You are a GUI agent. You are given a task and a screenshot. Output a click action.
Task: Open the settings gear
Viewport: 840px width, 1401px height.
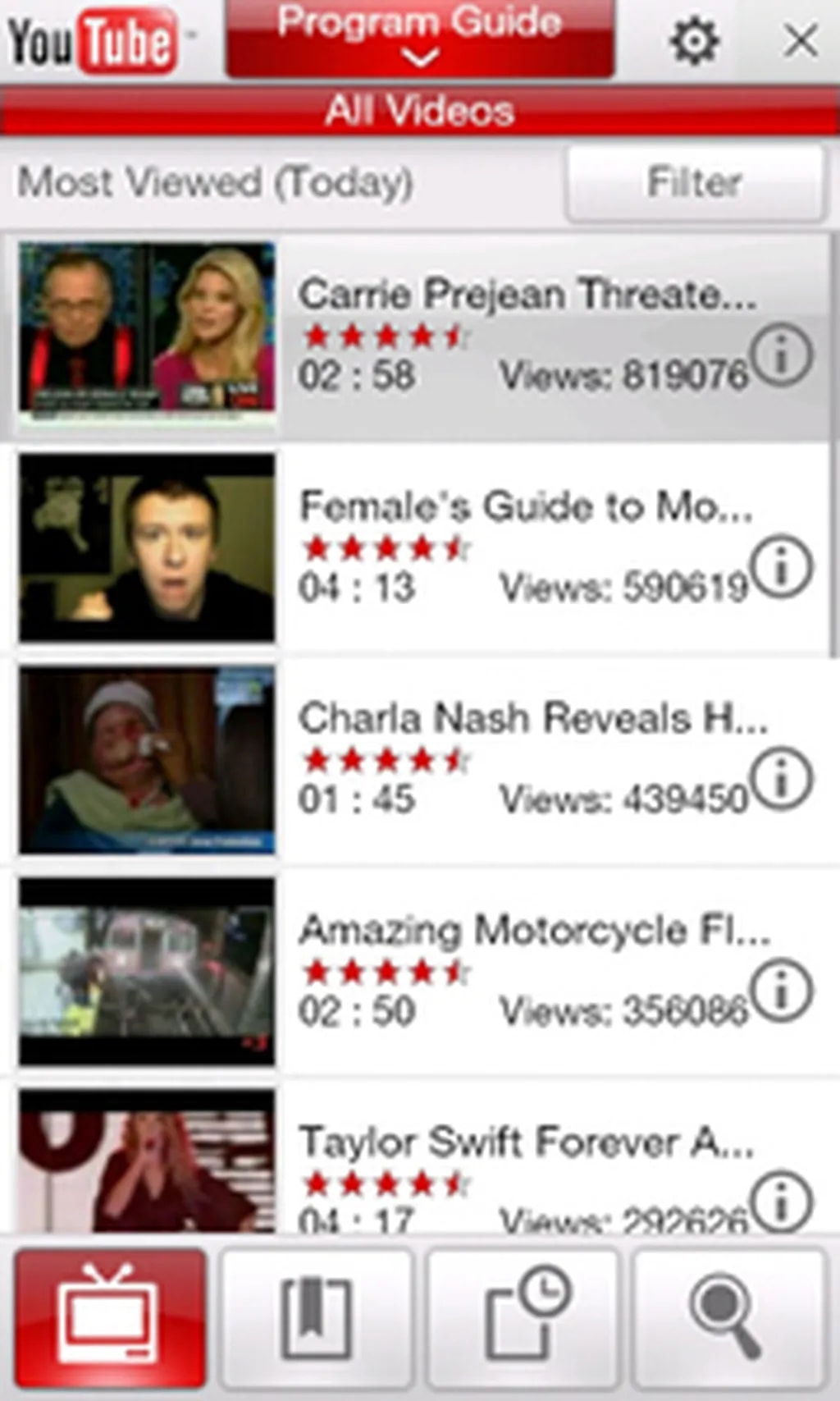[694, 41]
